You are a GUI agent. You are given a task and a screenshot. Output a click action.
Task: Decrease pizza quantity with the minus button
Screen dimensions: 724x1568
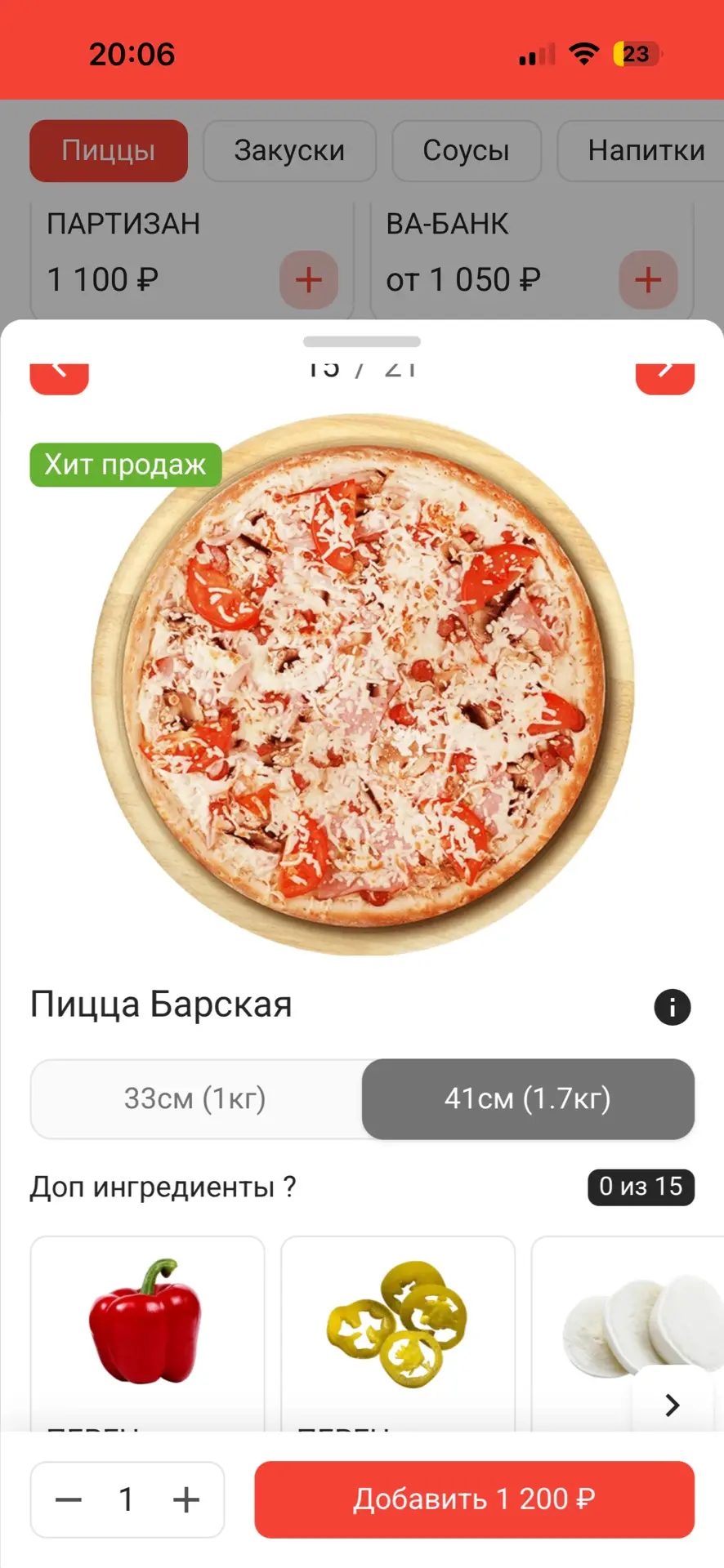[x=69, y=1499]
